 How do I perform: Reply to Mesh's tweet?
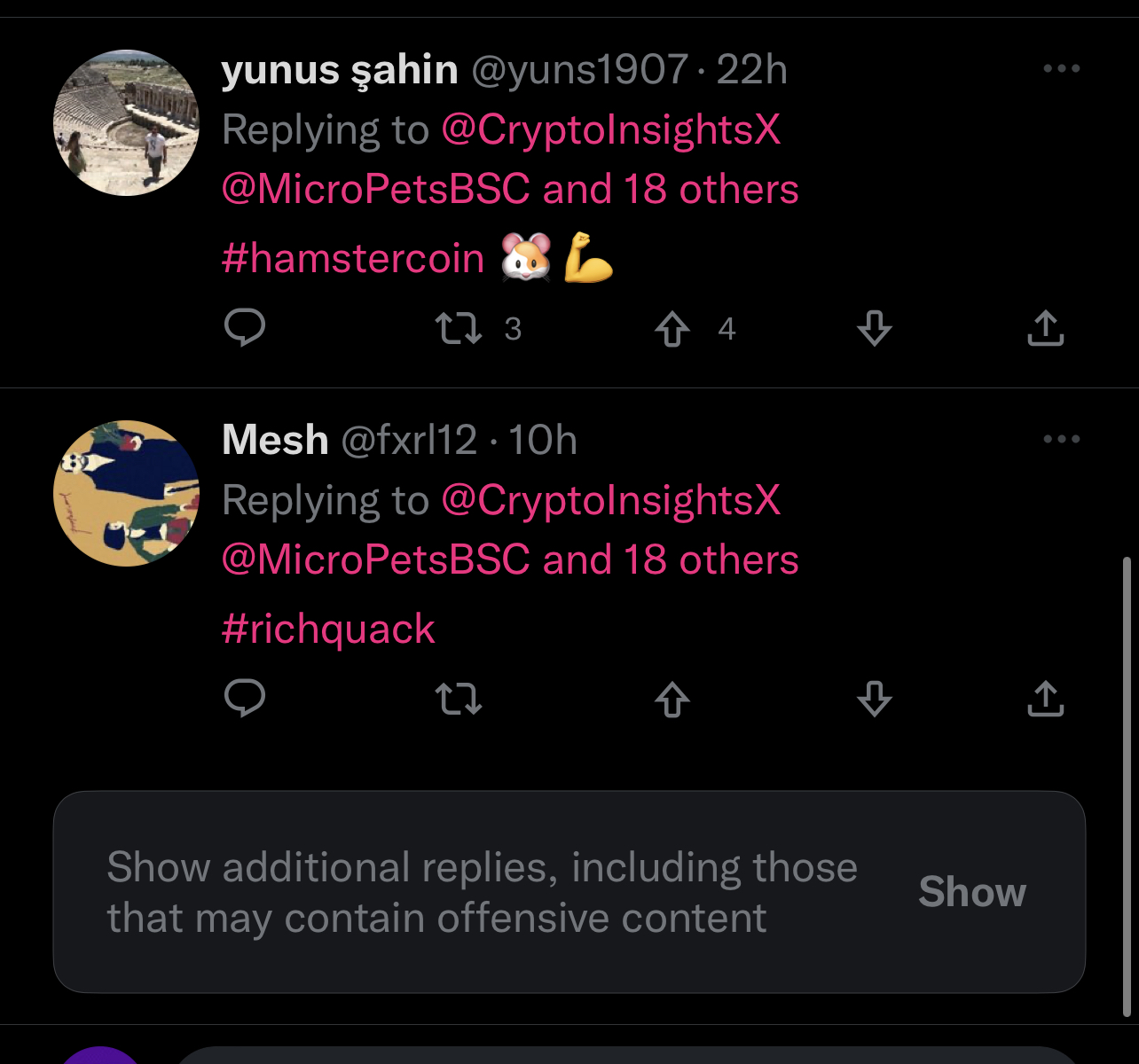click(x=245, y=699)
